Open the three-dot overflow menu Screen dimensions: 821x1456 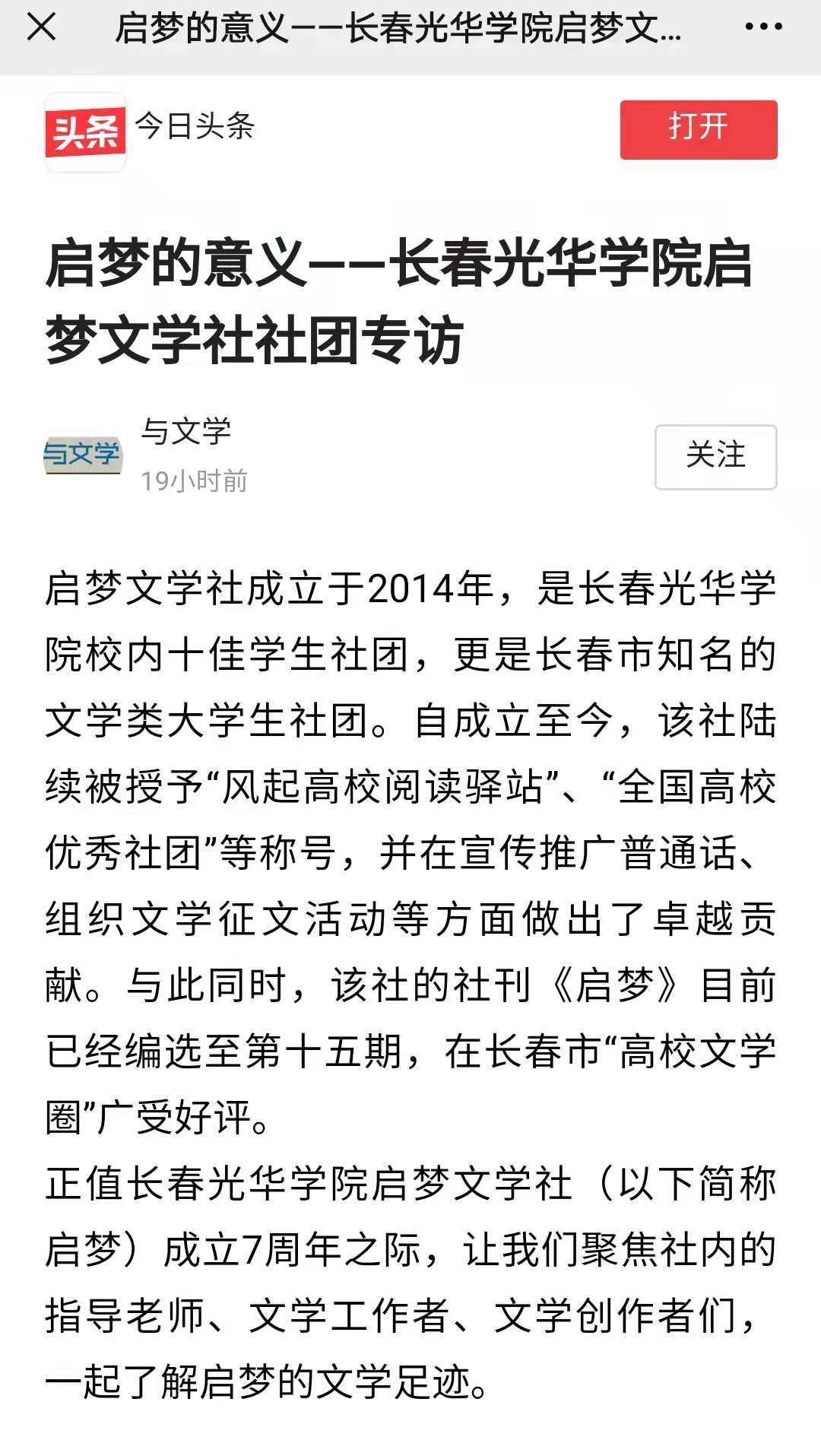tap(763, 27)
